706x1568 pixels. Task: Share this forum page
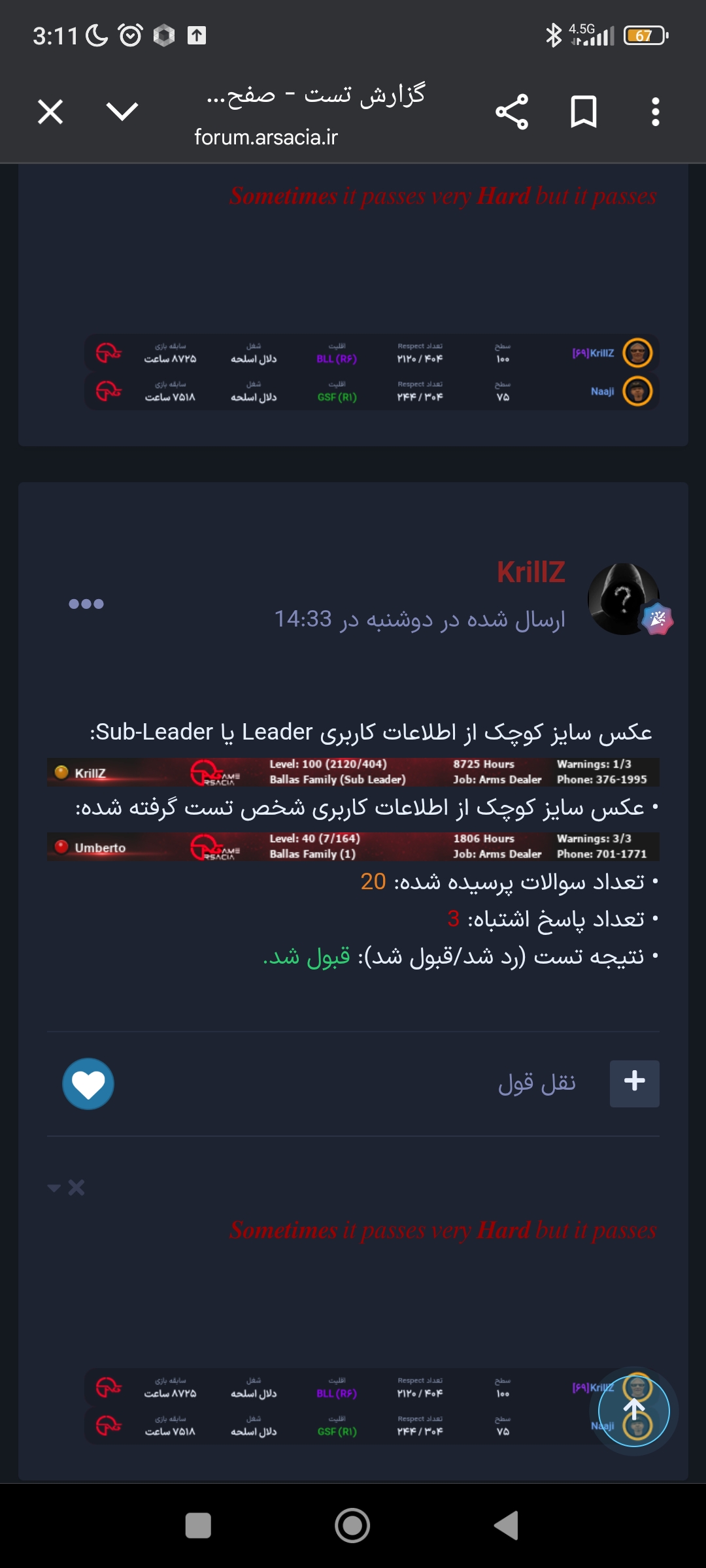(512, 112)
